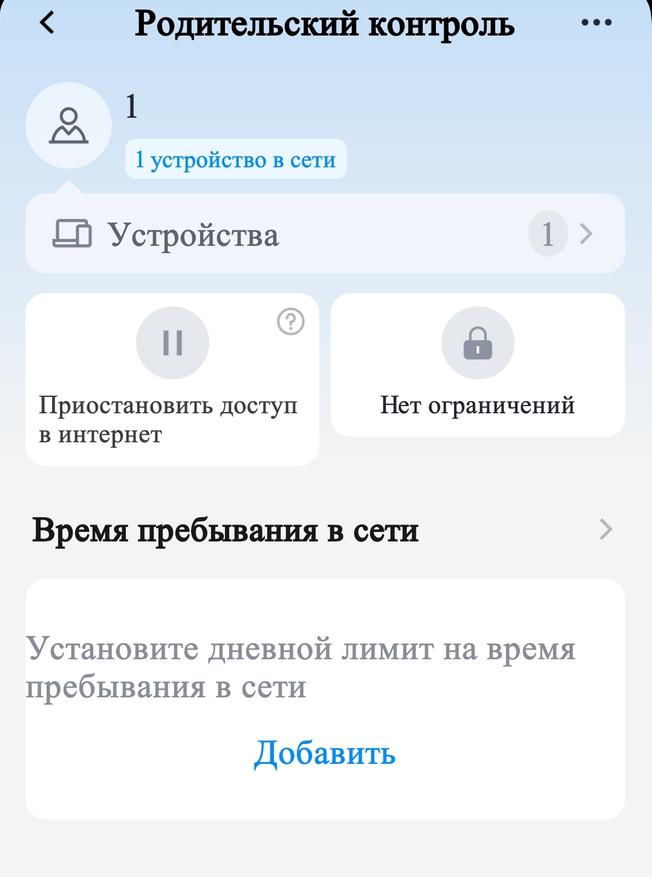Pause internet access with Приостановить доступ
Image resolution: width=652 pixels, height=877 pixels.
[x=172, y=343]
